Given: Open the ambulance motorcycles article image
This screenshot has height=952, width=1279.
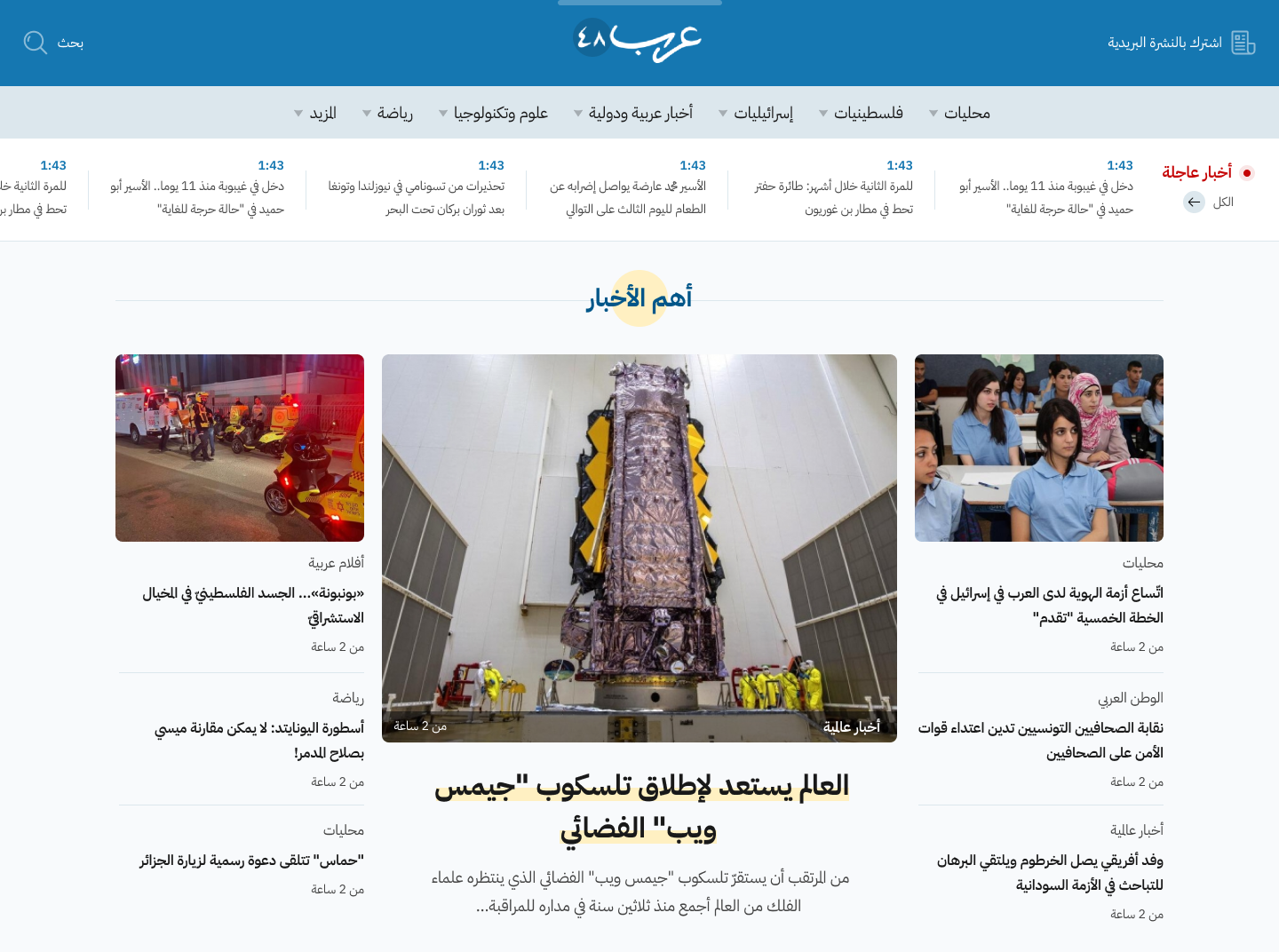Looking at the screenshot, I should 239,448.
